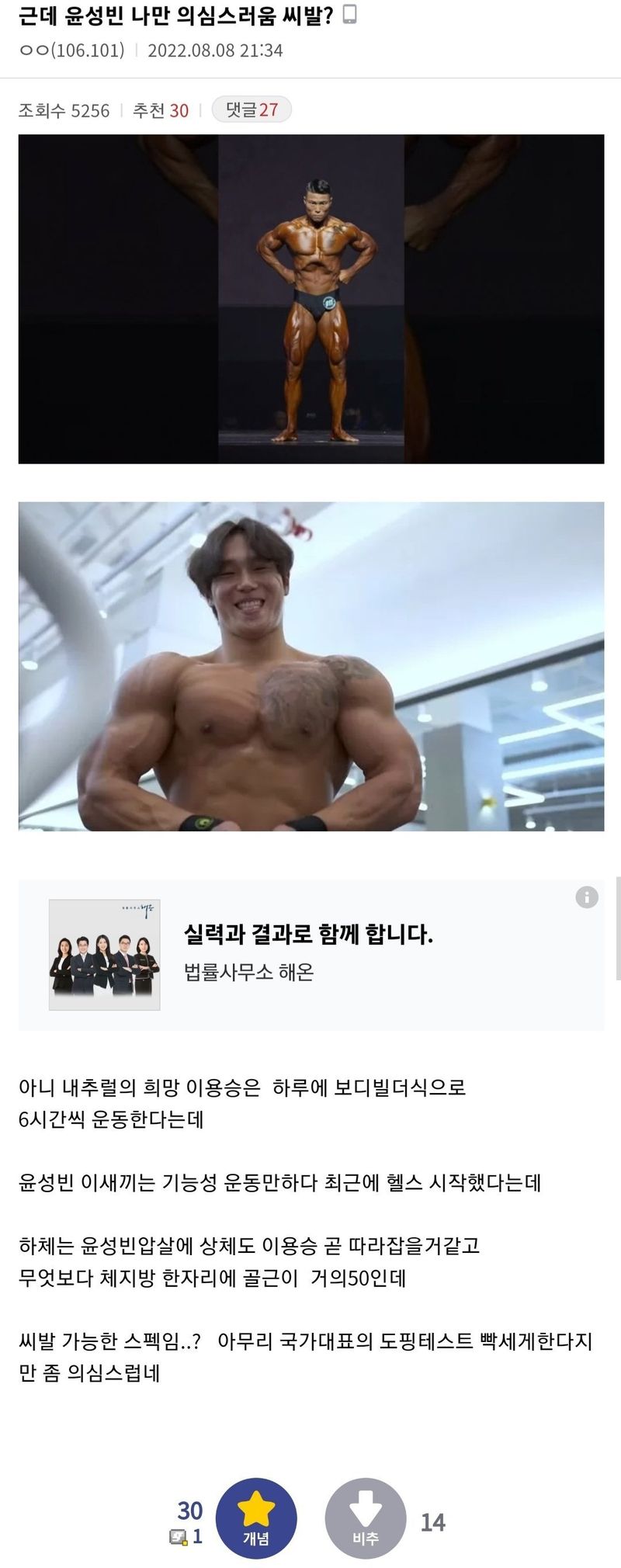
Task: View the smiling shirtless man photo
Action: 310,666
